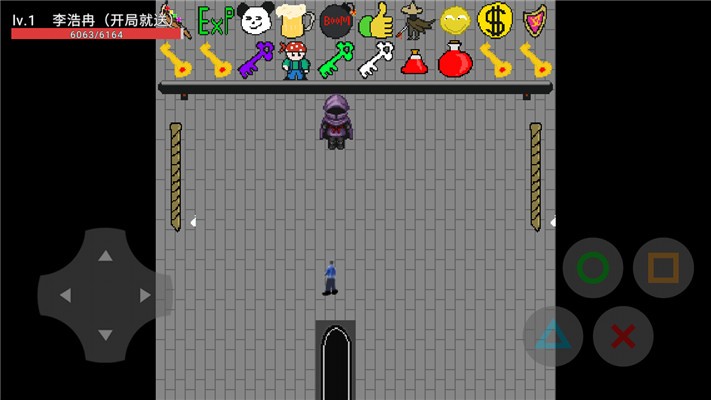Move right with the d-pad right arrow
711x400 pixels.
coord(144,296)
